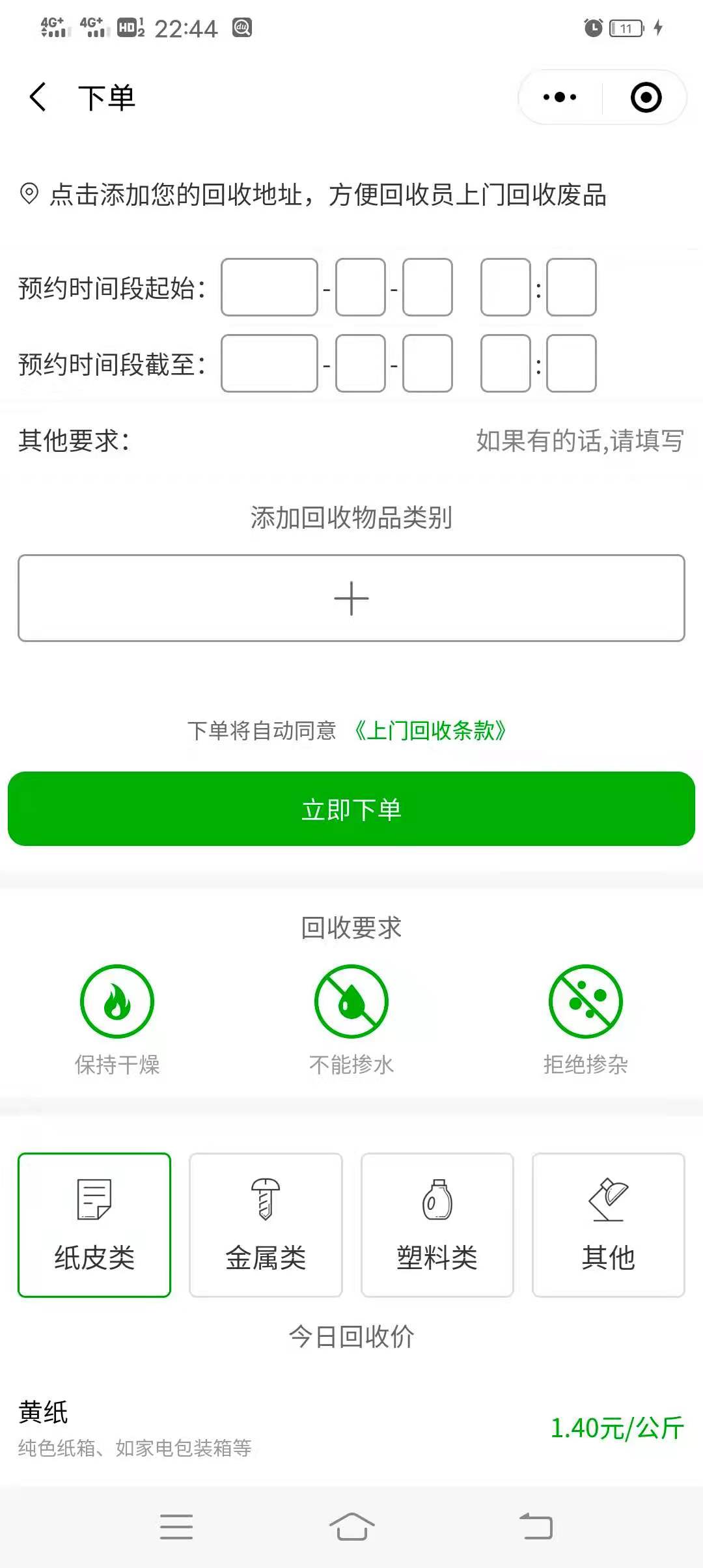Switch to the 金属类 category
This screenshot has height=1568, width=703.
(x=266, y=1225)
